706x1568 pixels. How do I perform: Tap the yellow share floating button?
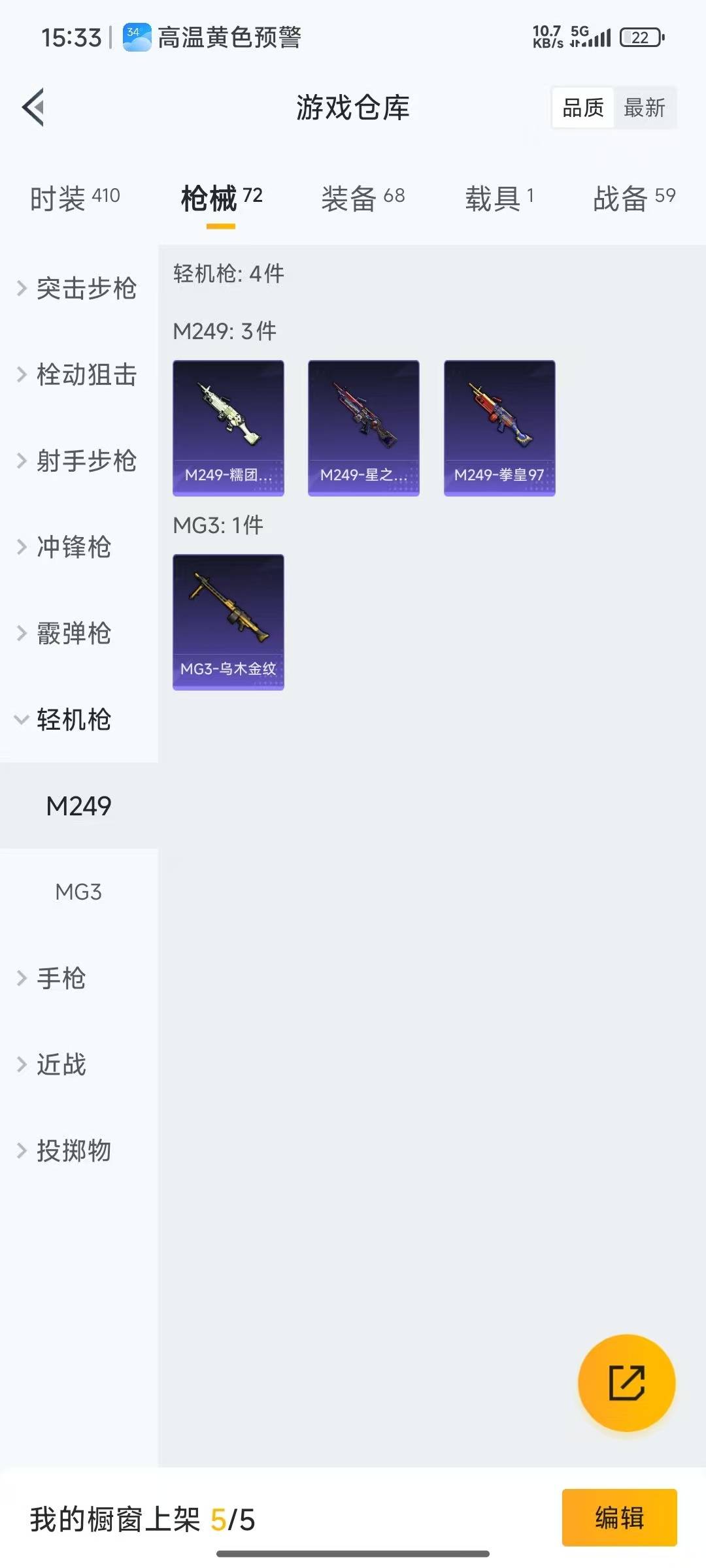tap(626, 1382)
